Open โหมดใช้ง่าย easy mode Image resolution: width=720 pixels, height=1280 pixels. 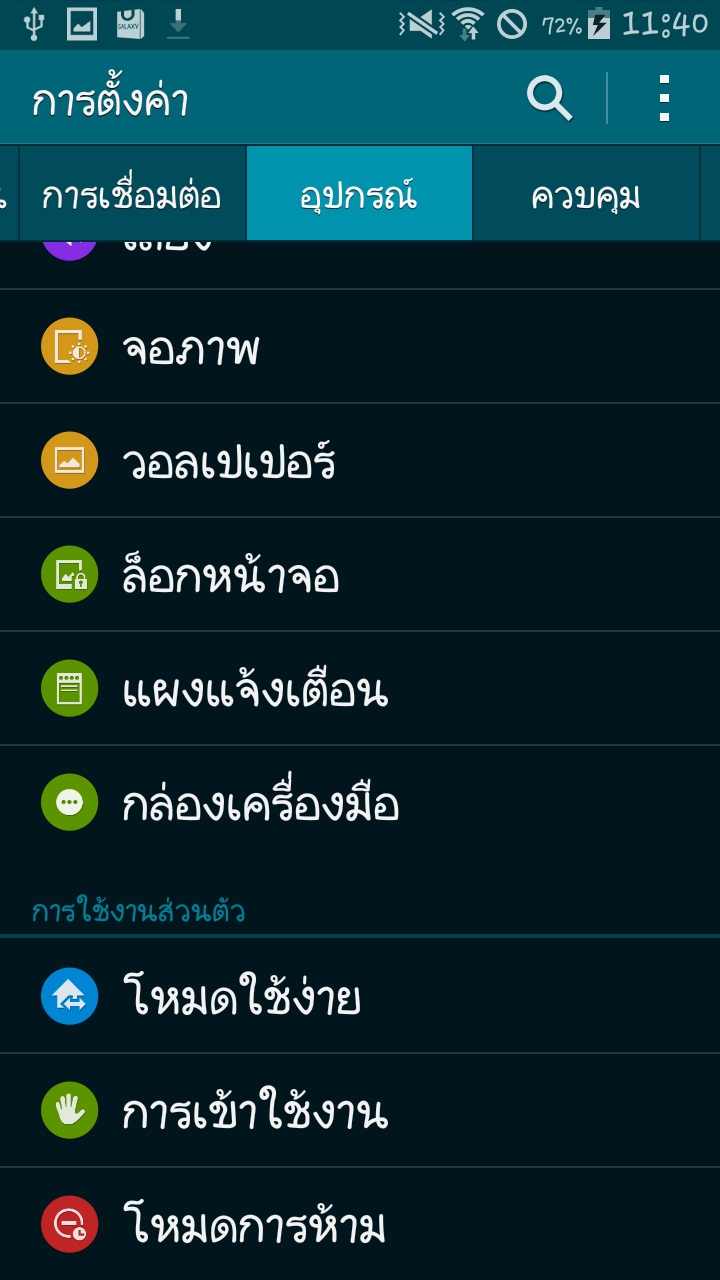coord(360,996)
